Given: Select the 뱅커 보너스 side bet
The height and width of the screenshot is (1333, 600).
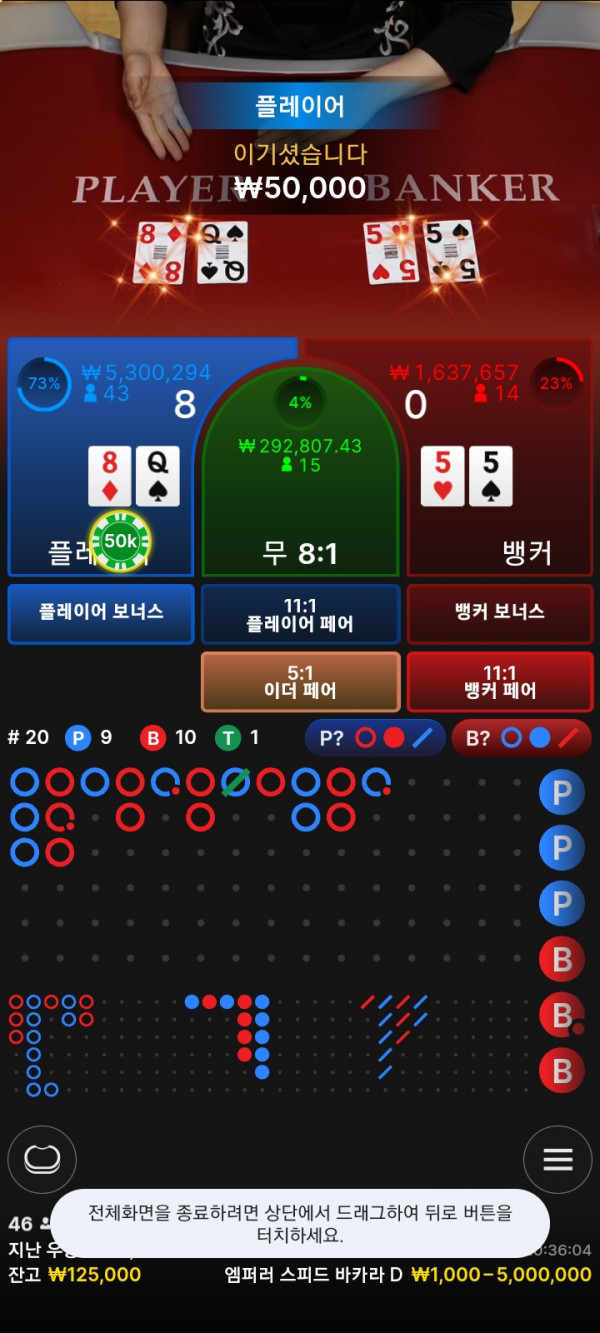Looking at the screenshot, I should tap(499, 613).
